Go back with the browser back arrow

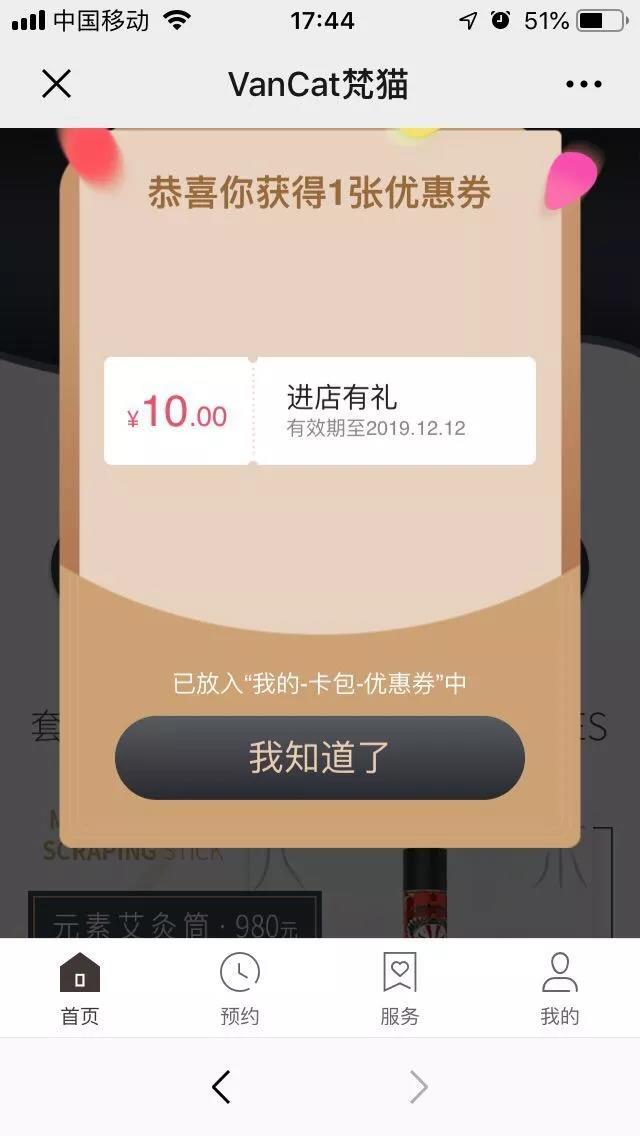221,1086
